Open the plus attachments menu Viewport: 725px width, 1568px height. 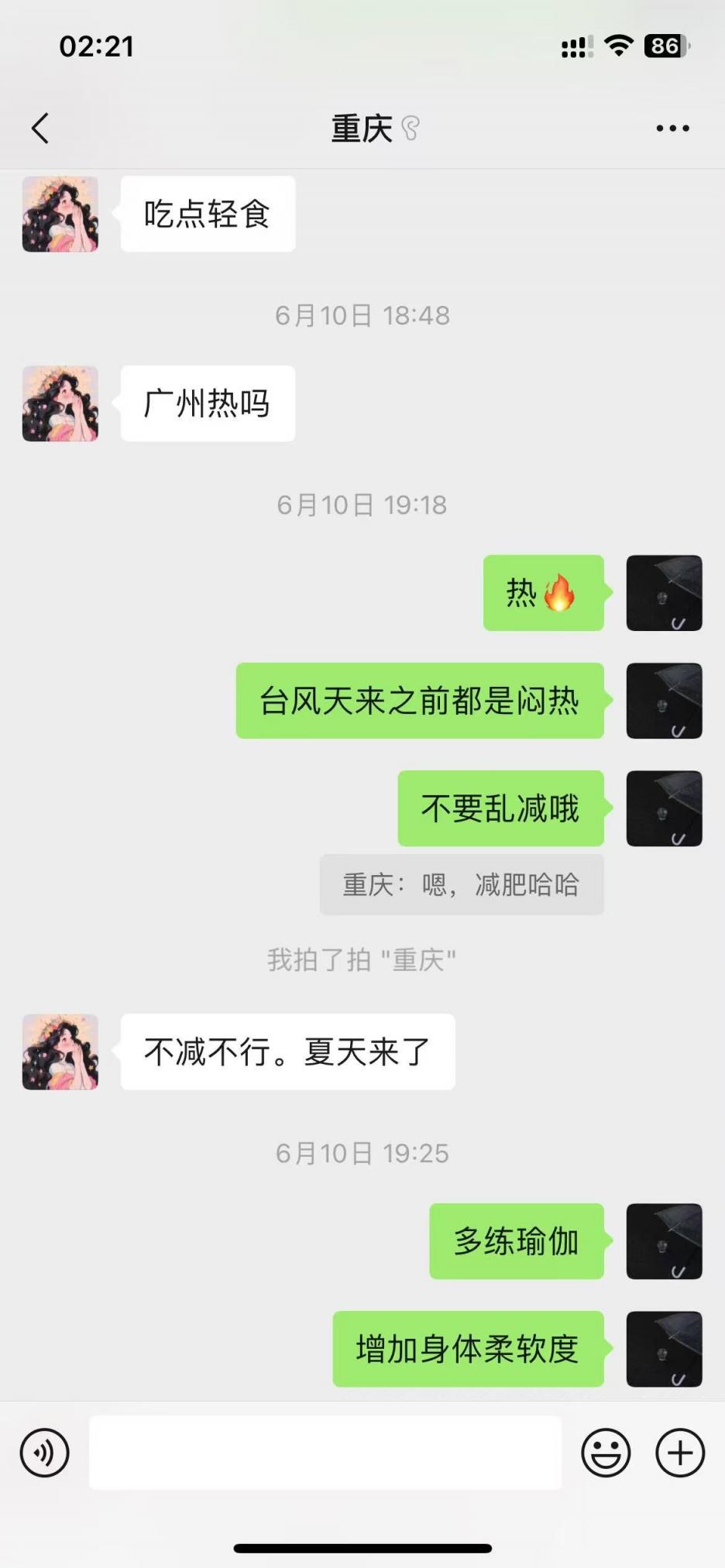680,1453
